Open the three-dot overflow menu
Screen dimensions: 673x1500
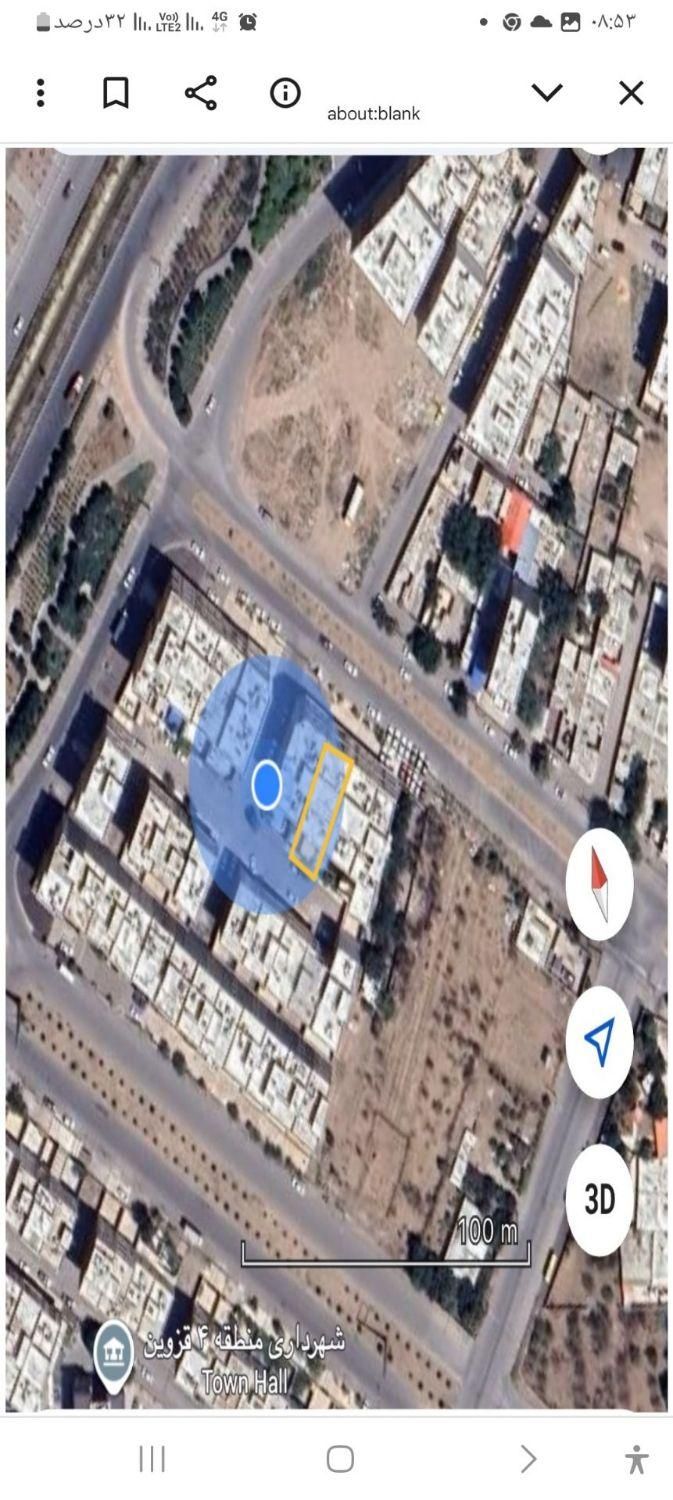click(x=40, y=93)
